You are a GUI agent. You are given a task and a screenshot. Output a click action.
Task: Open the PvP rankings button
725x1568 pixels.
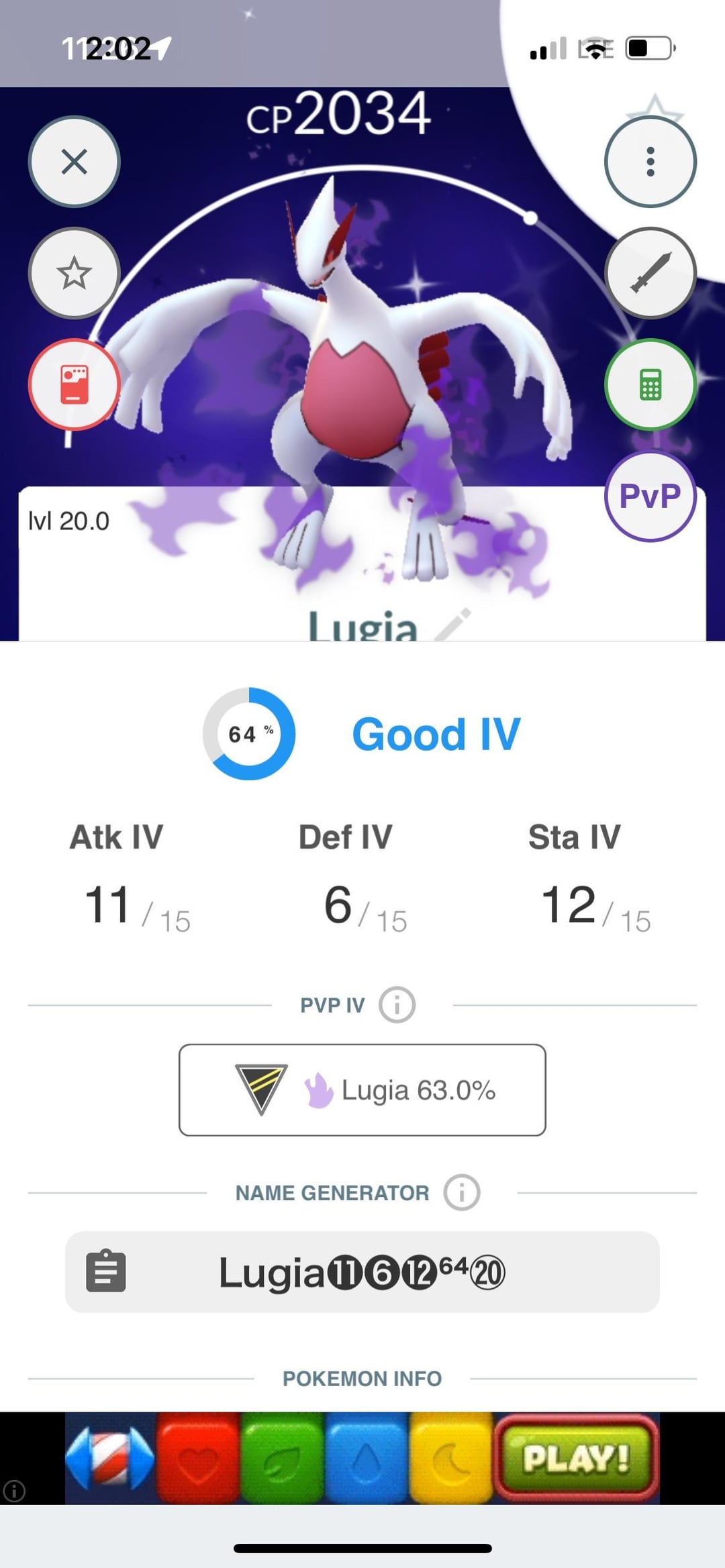650,496
